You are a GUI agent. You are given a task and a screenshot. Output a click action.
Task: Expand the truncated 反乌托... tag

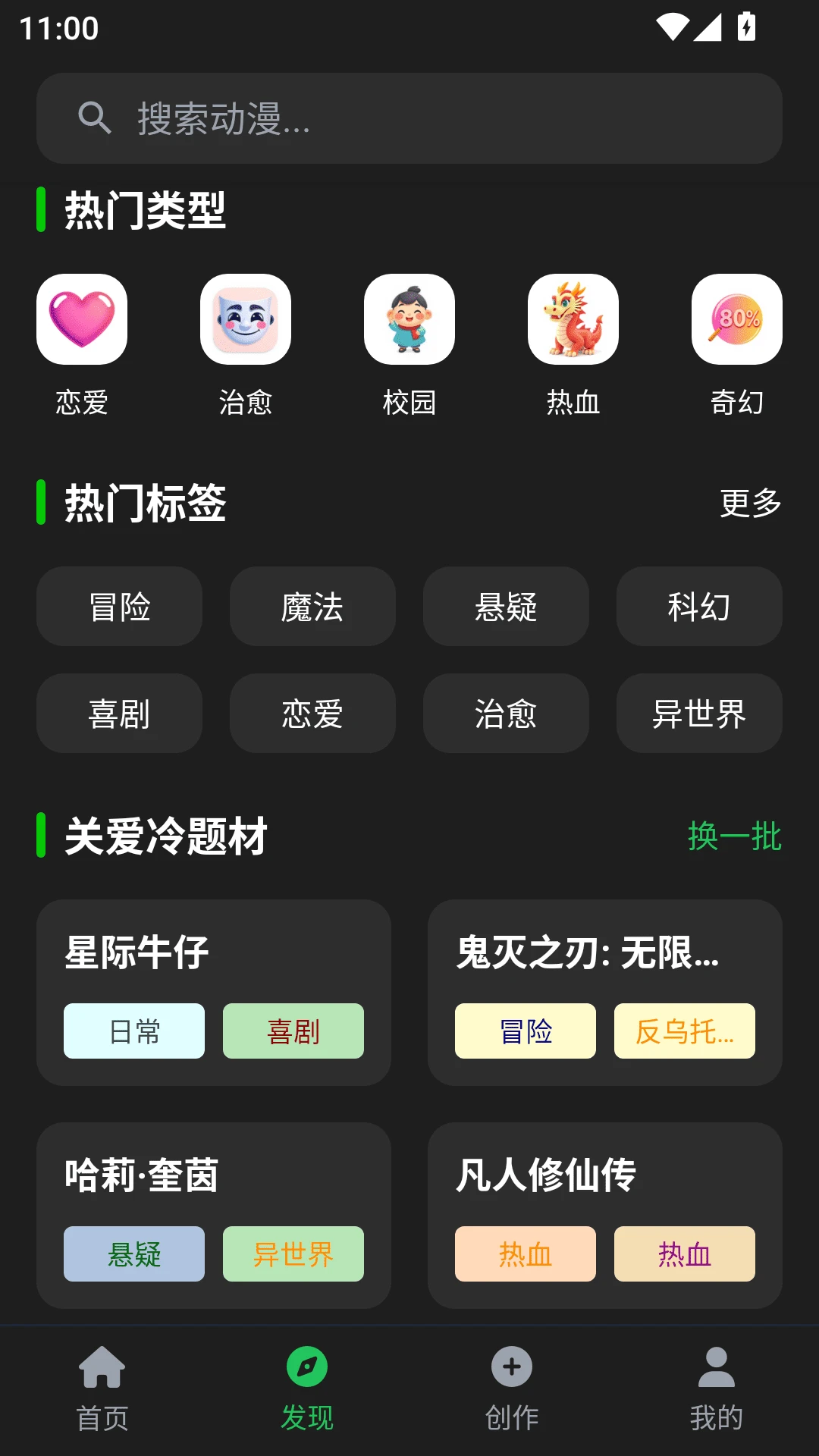click(684, 1031)
